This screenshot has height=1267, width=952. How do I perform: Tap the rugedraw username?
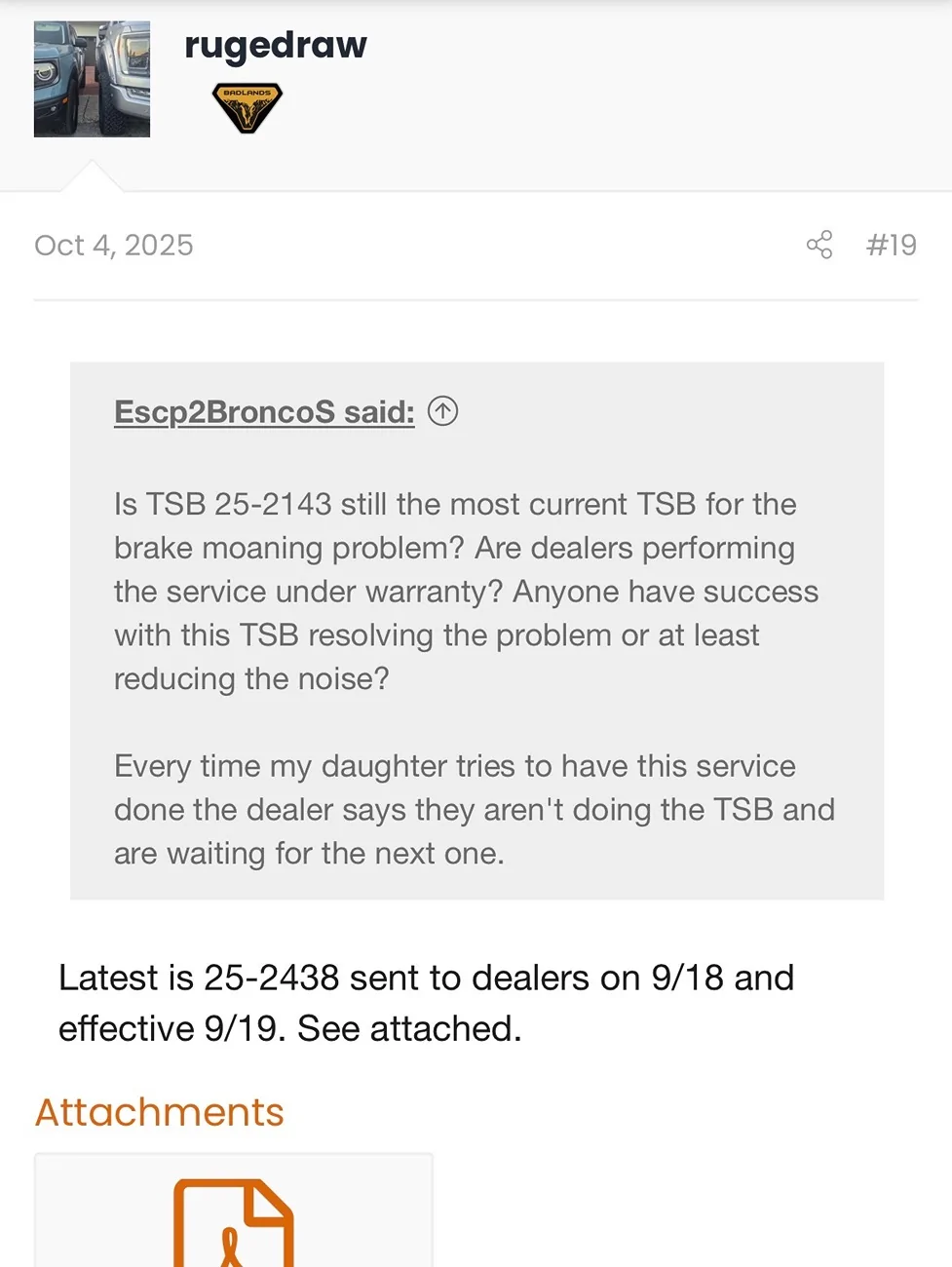pos(276,45)
